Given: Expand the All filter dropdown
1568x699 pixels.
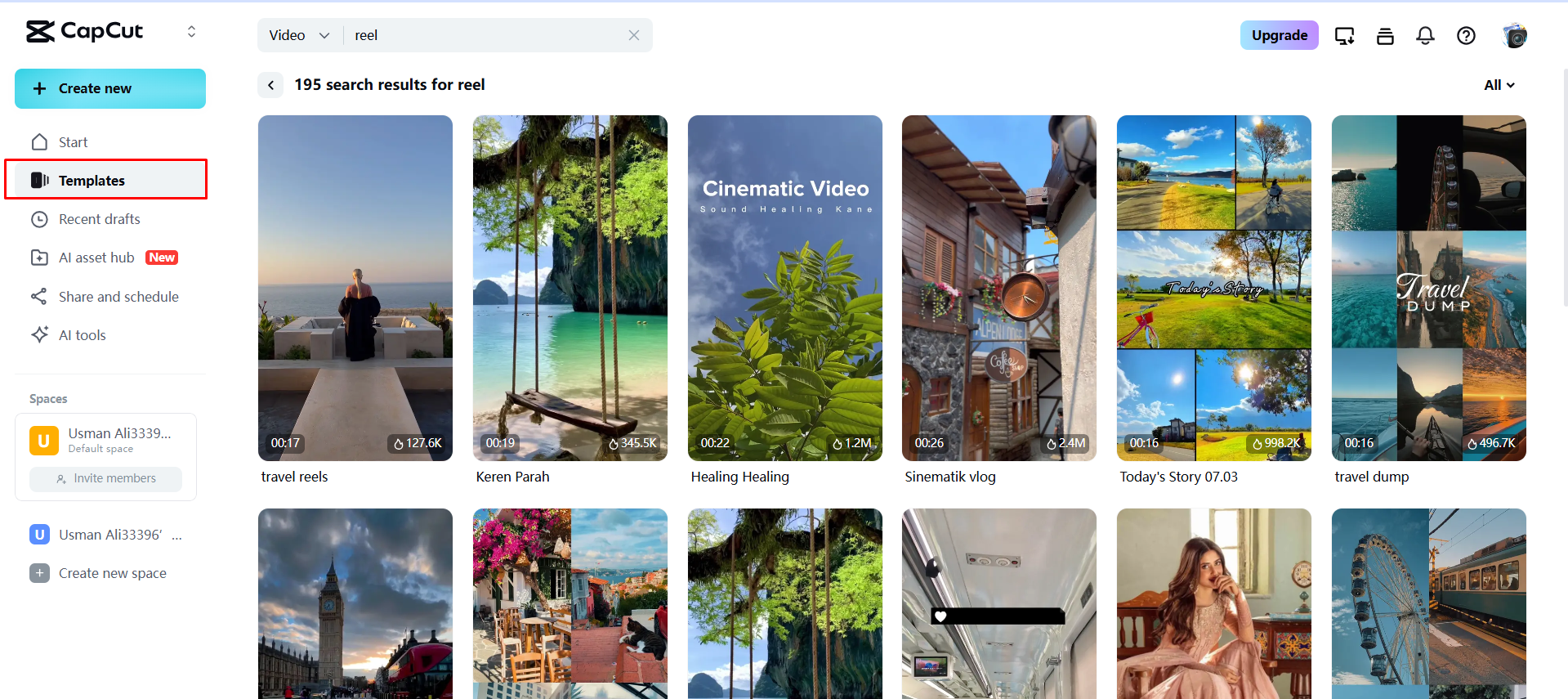Looking at the screenshot, I should 1499,85.
